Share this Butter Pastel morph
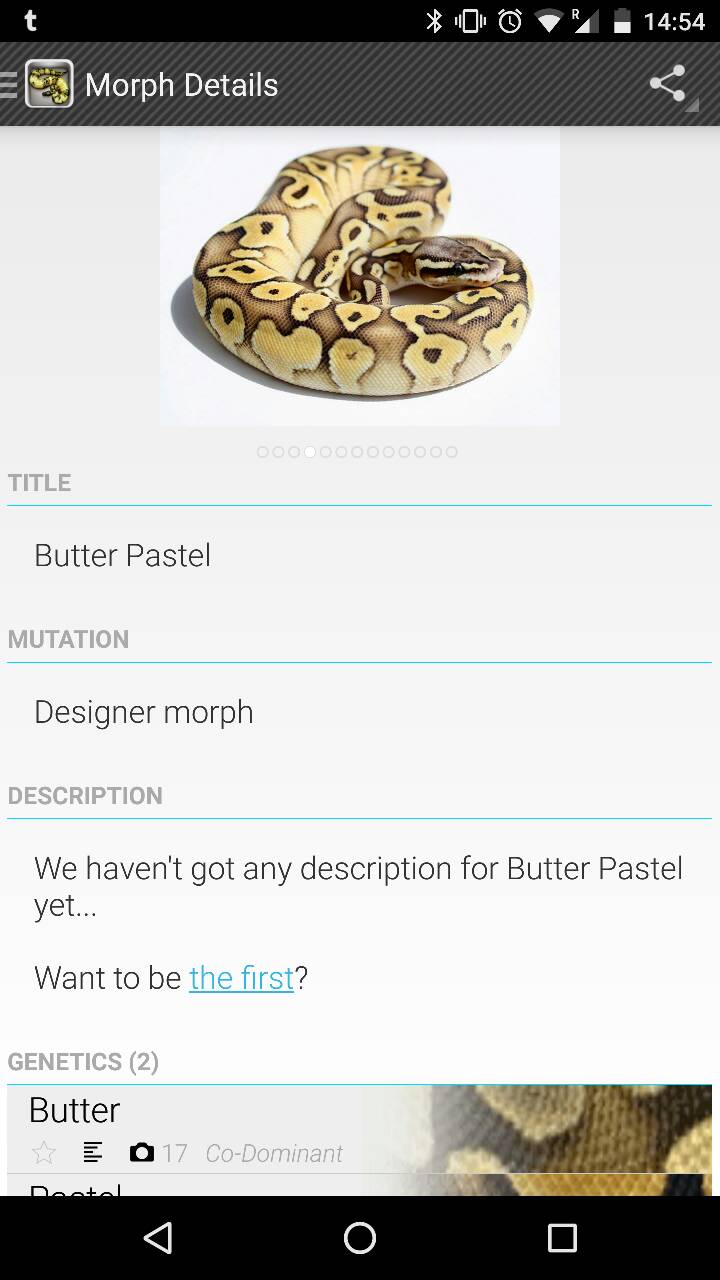This screenshot has width=720, height=1280. click(x=668, y=84)
